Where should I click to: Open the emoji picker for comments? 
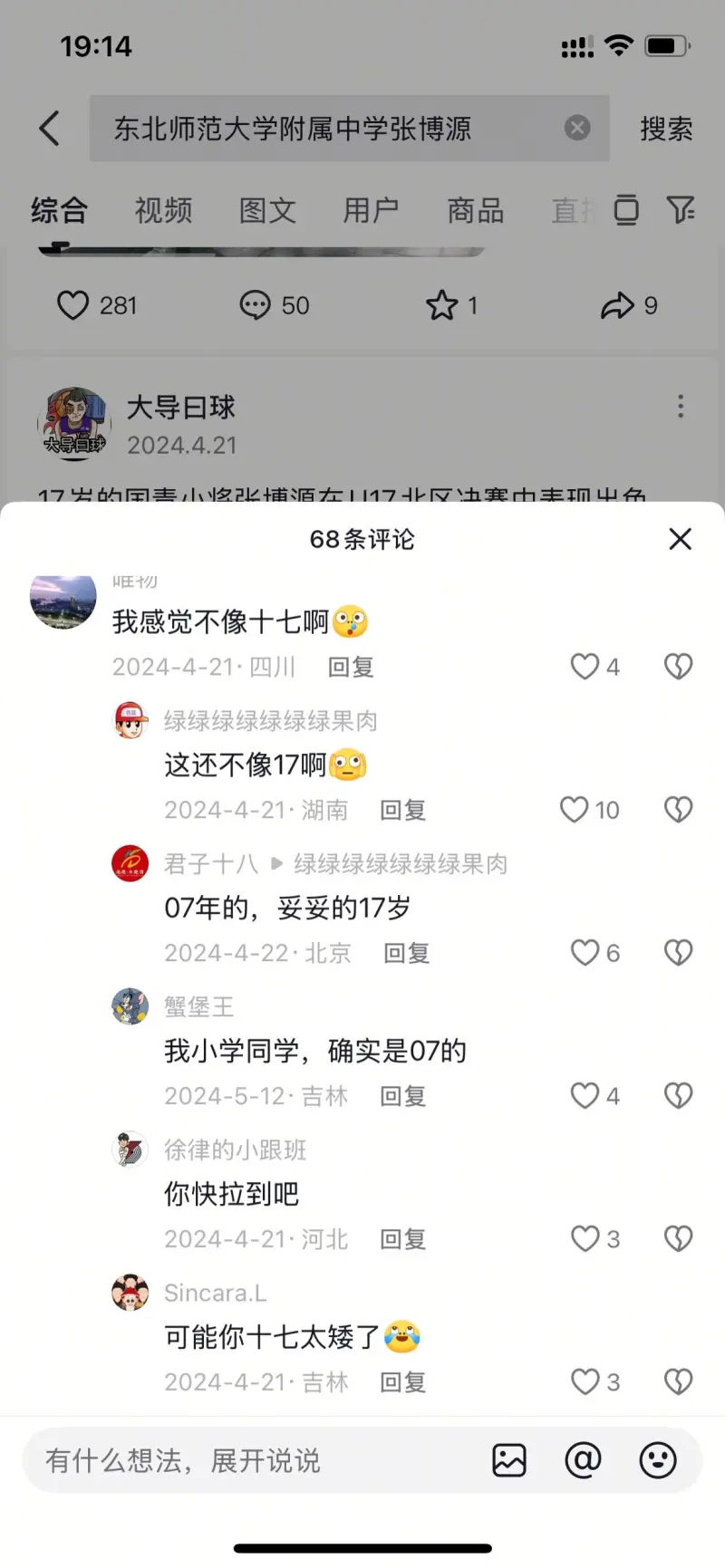pyautogui.click(x=657, y=1460)
